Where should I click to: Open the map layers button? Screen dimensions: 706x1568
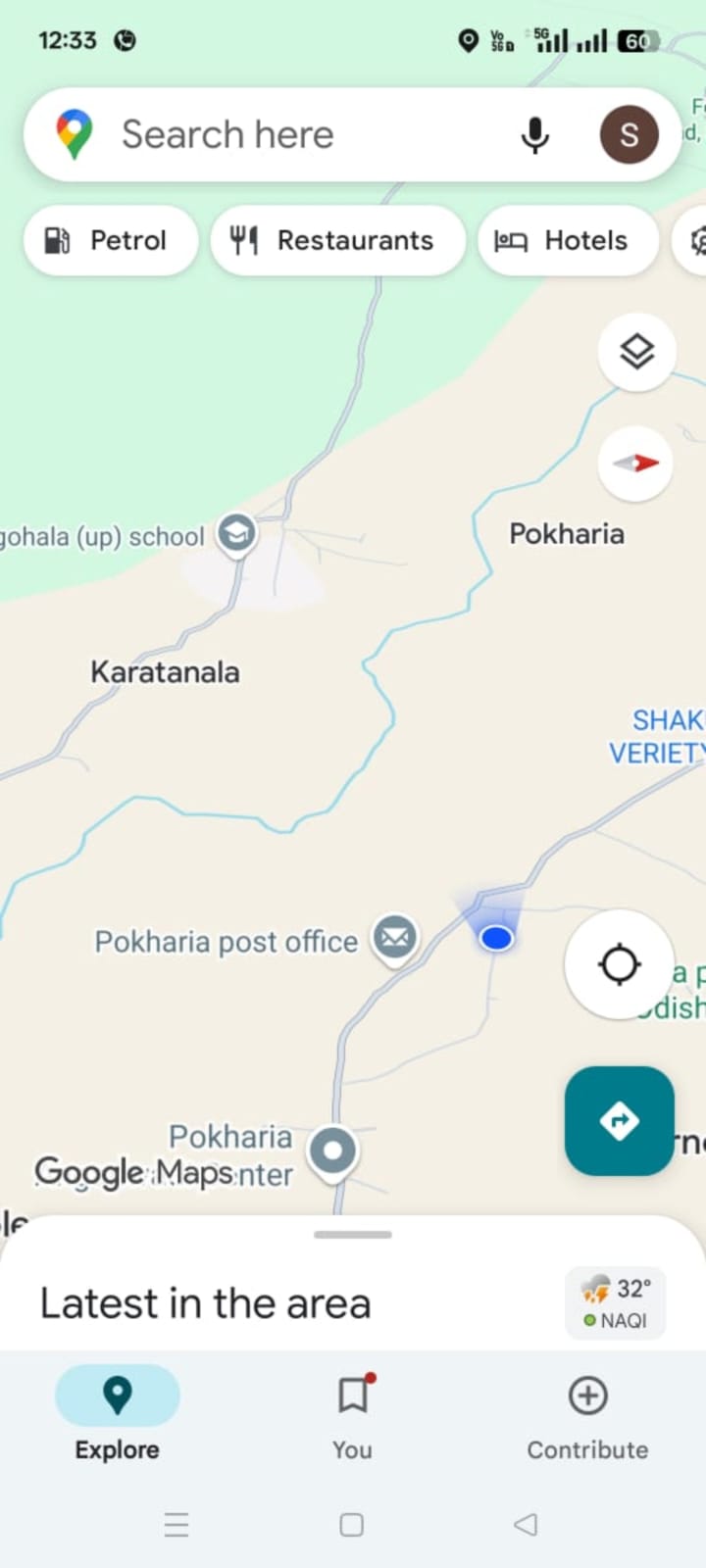point(636,352)
